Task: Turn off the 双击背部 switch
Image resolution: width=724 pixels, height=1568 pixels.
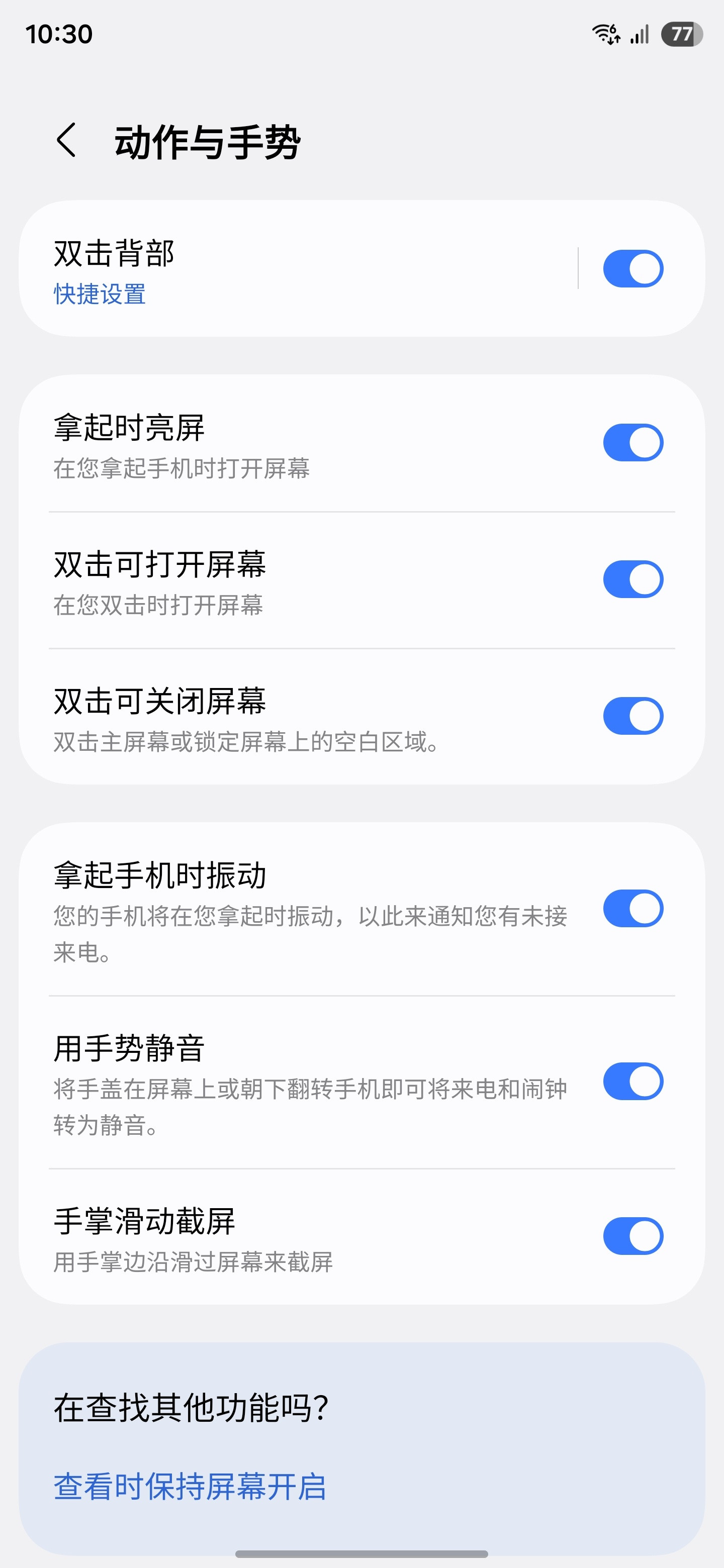Action: (632, 269)
